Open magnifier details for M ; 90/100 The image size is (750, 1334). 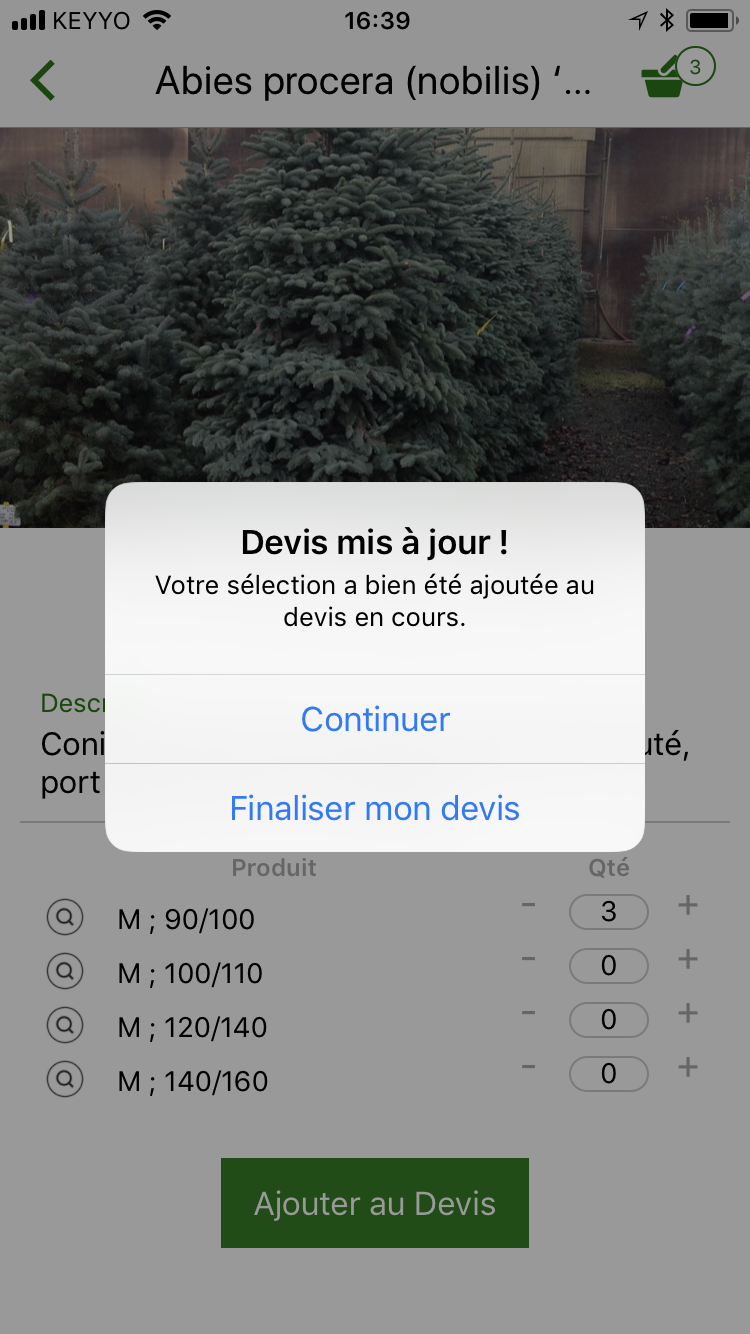coord(65,916)
